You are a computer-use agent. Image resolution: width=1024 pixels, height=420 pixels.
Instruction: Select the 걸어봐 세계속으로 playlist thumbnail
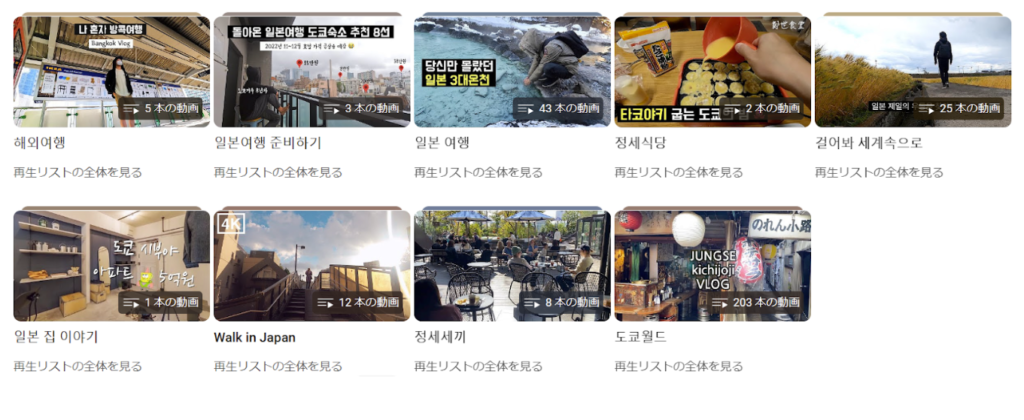(912, 72)
